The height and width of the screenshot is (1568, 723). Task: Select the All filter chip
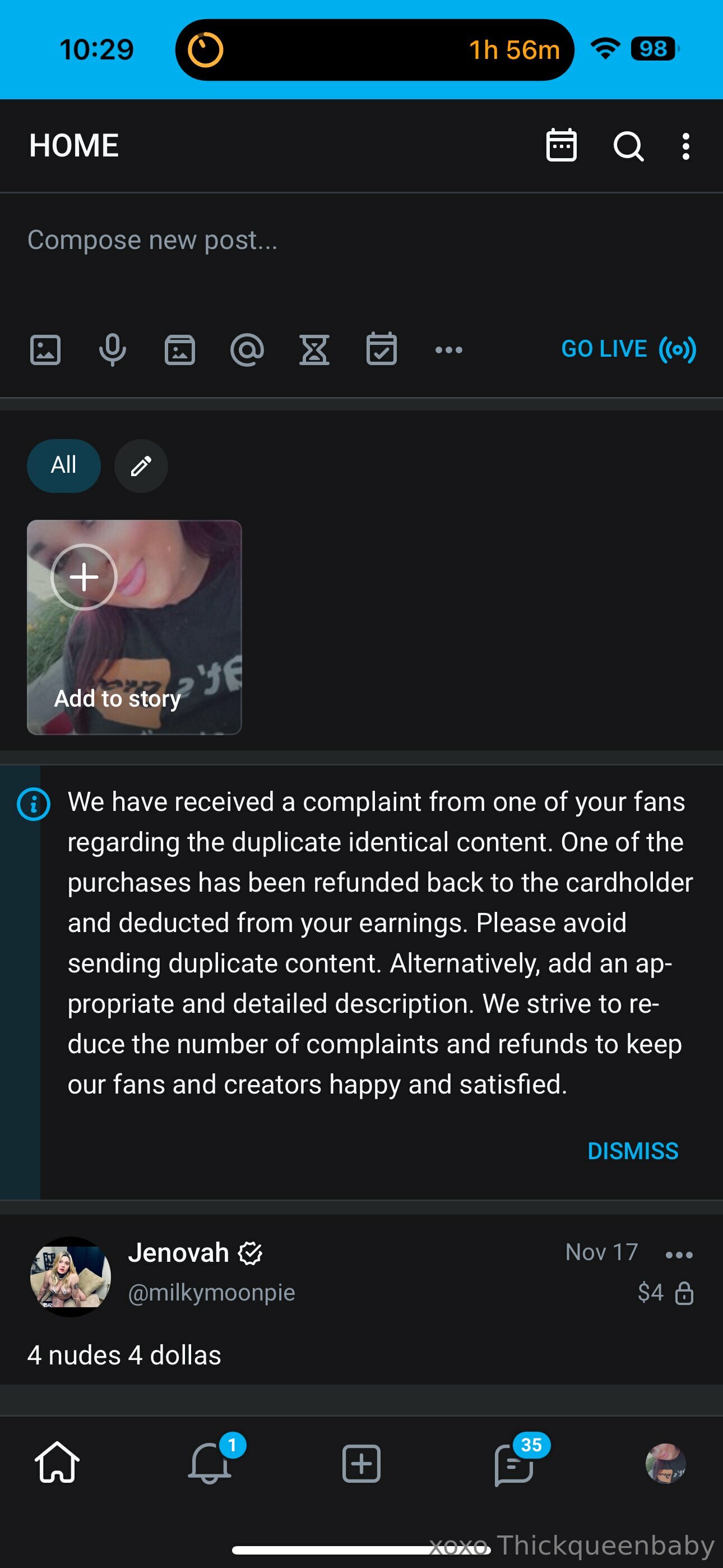64,465
